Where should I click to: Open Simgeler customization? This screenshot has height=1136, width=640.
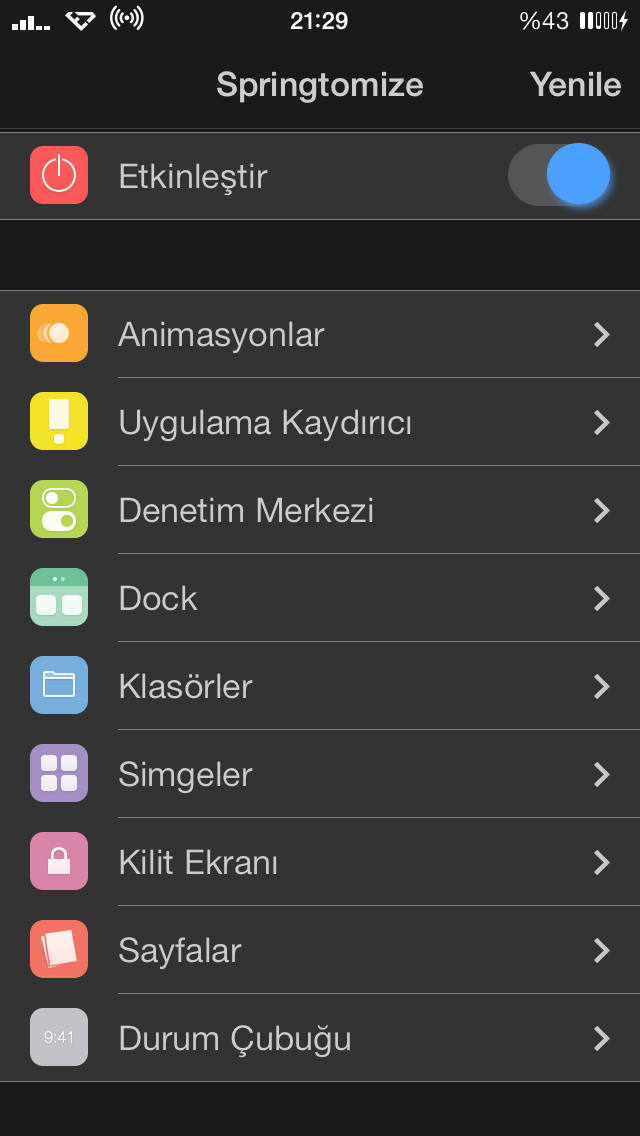coord(320,774)
